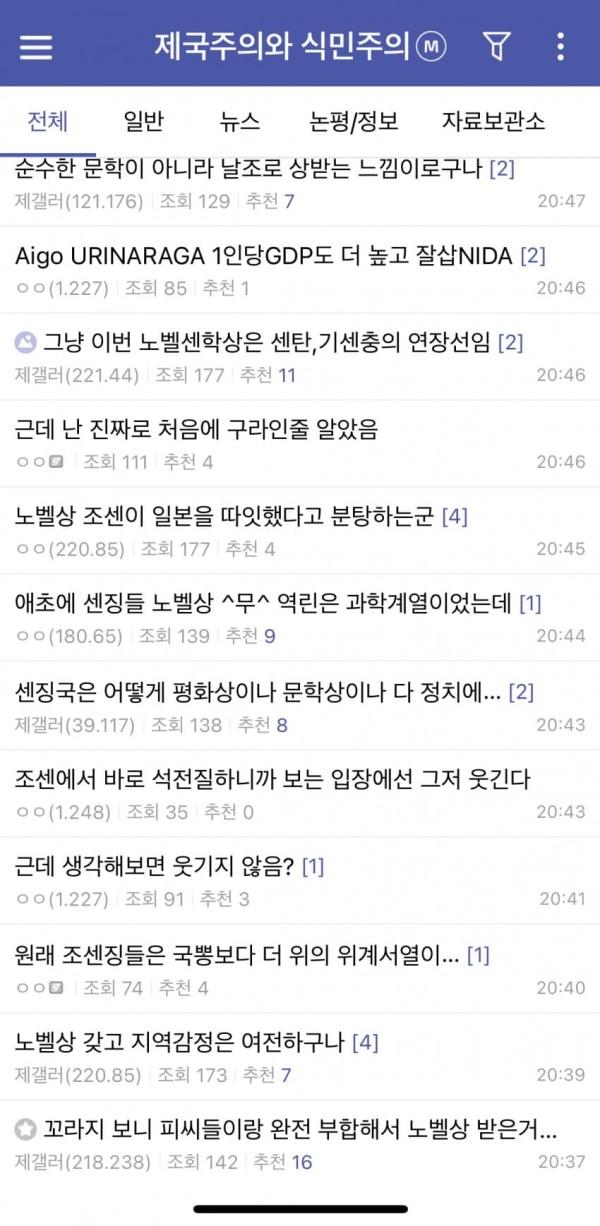This screenshot has width=600, height=1226.
Task: Open post '노벨상 조센이 일본을 따잇했다고'
Action: coord(300,531)
